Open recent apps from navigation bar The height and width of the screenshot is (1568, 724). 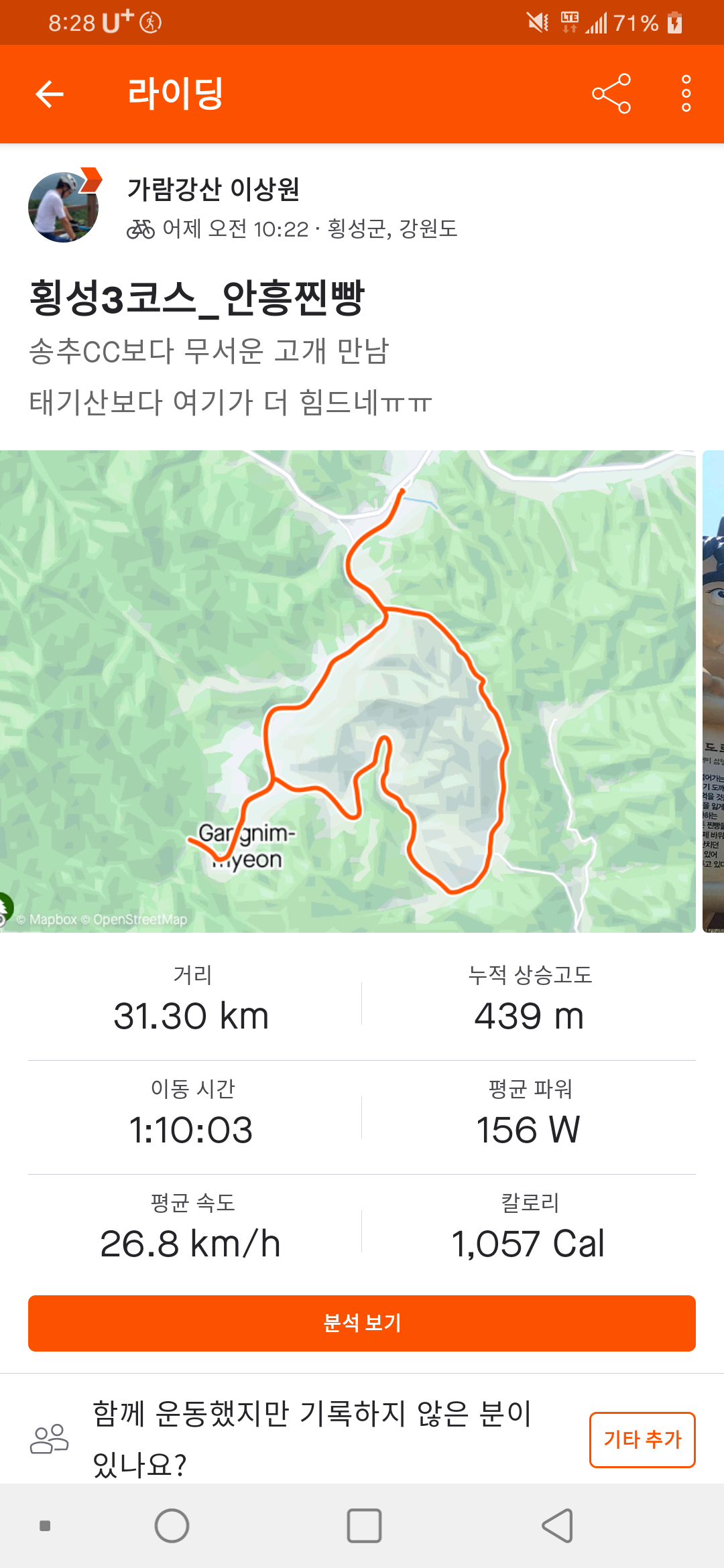coord(364,1526)
